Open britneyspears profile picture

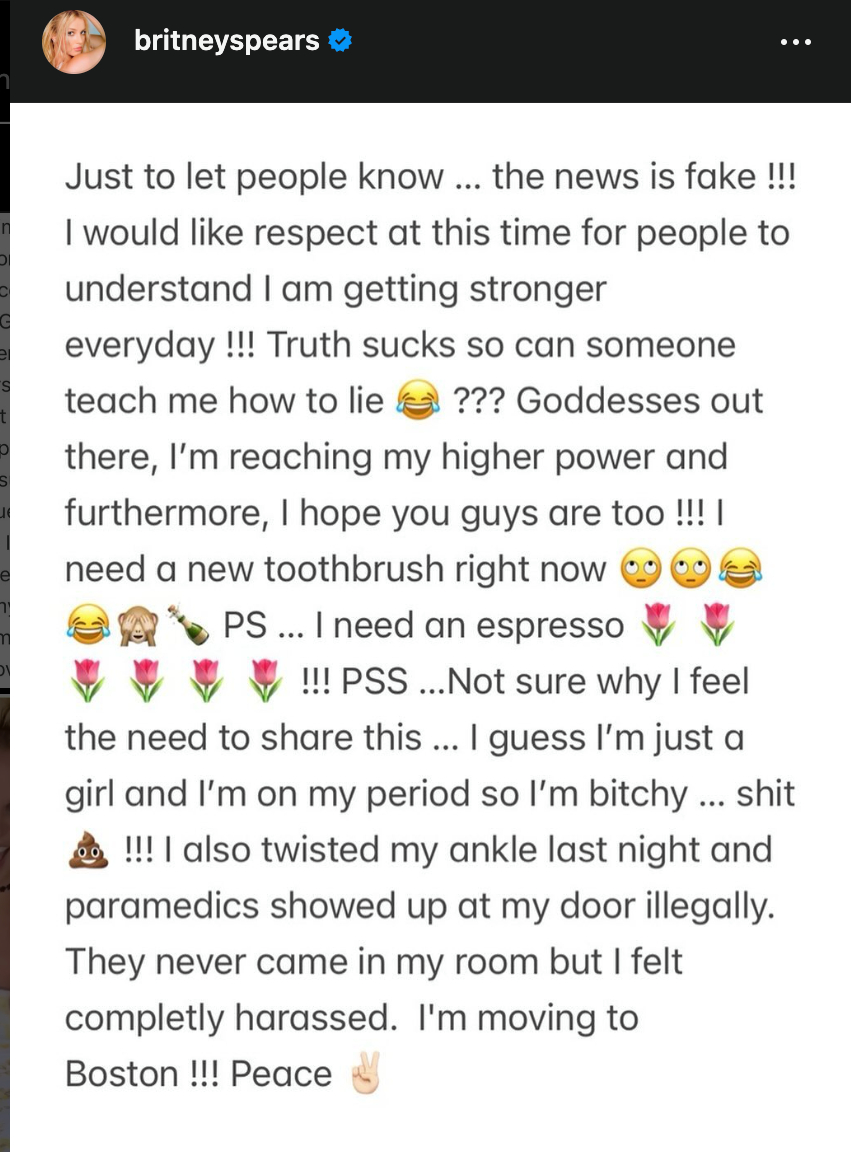tap(73, 42)
